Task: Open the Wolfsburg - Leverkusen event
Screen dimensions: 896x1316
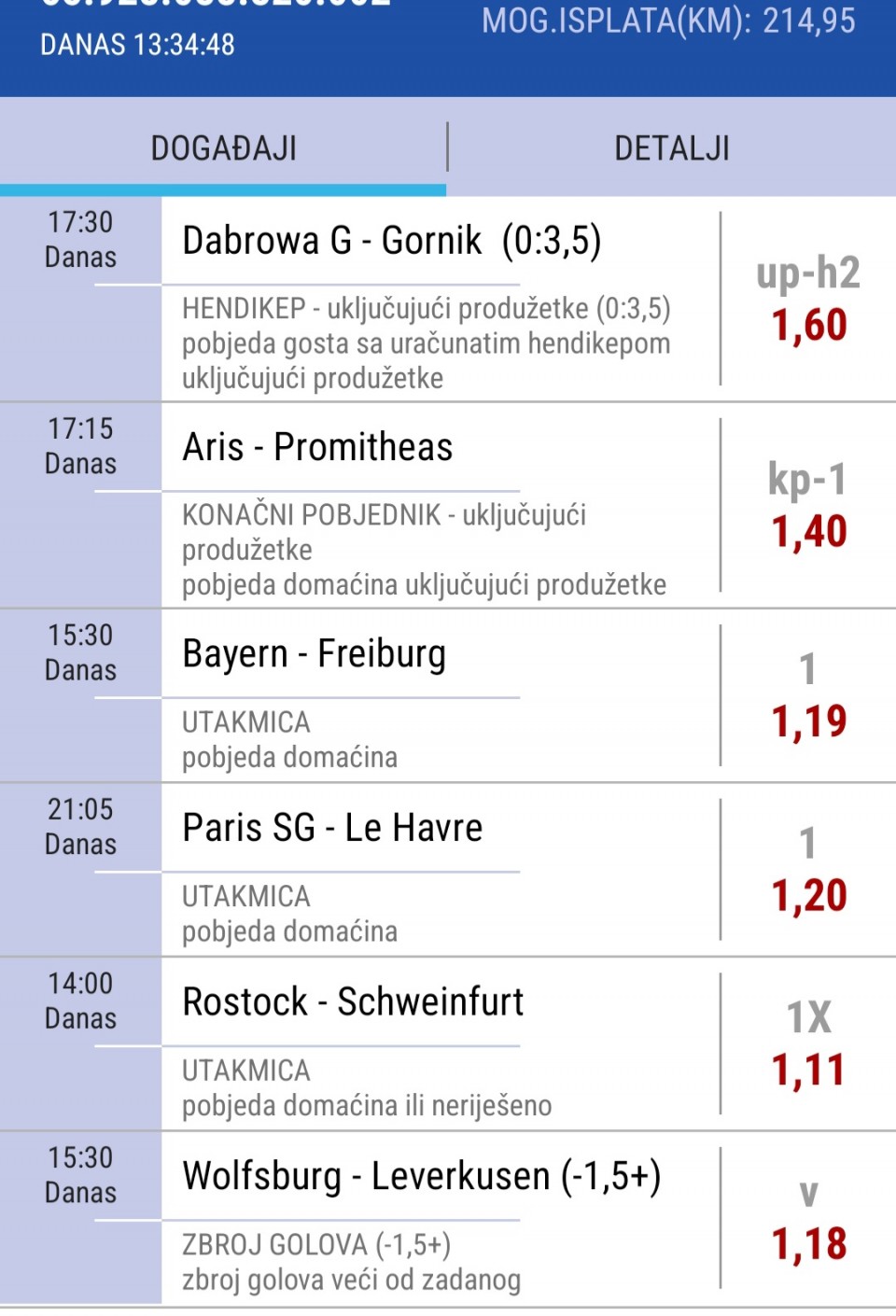Action: point(421,1177)
